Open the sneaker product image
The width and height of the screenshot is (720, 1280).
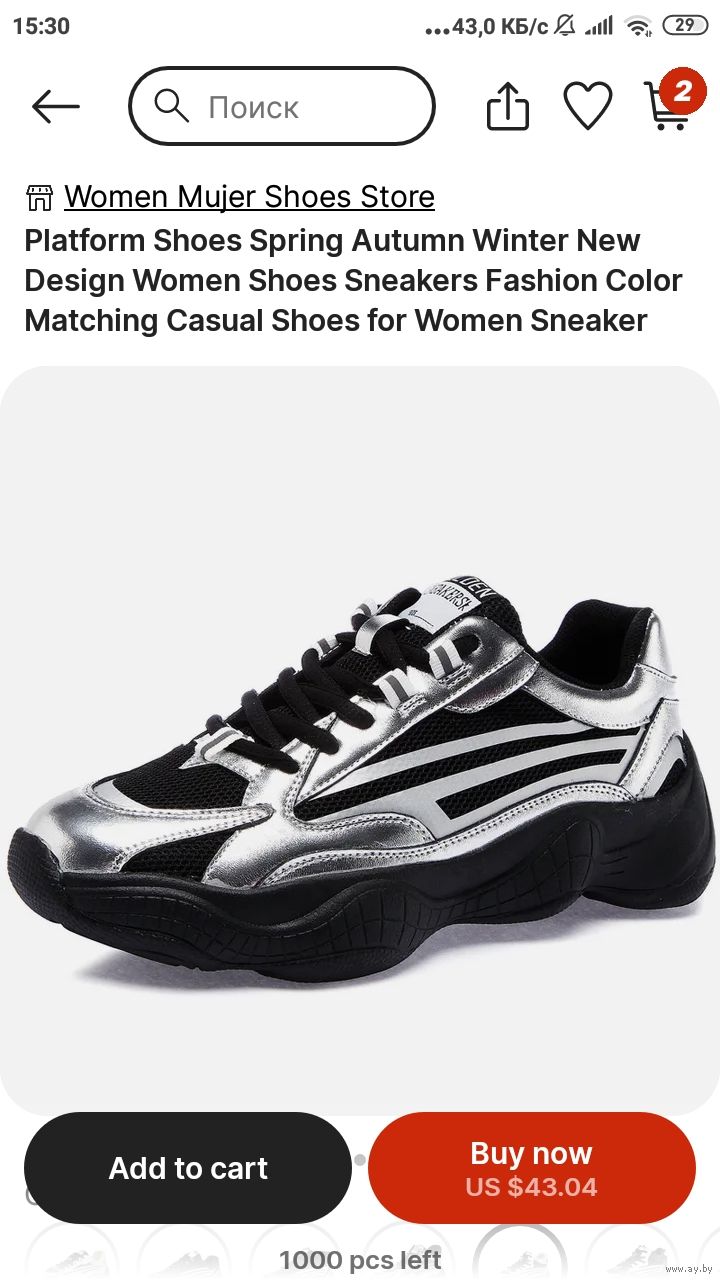[360, 740]
